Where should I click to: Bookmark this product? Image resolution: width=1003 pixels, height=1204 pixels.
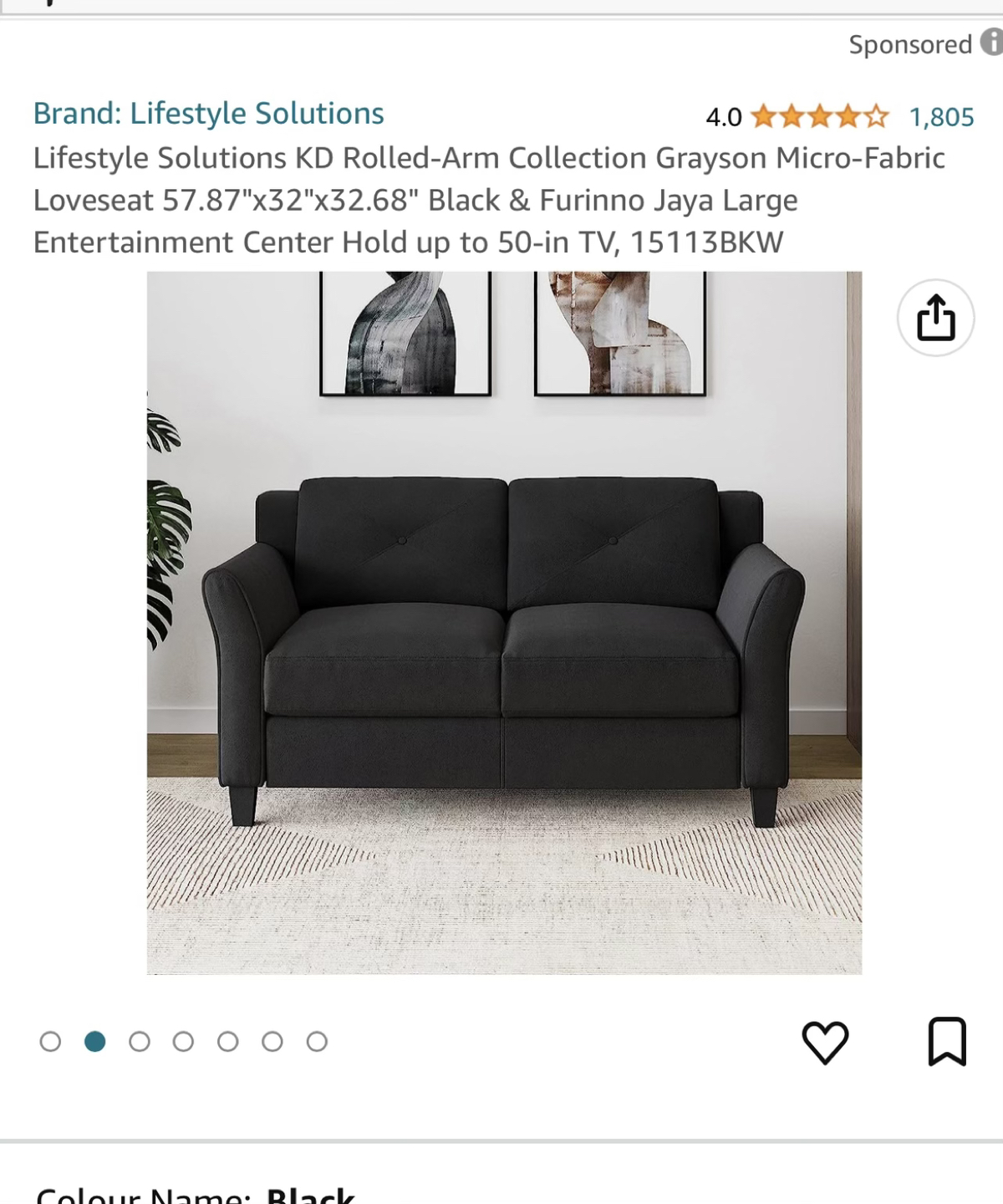[947, 1042]
